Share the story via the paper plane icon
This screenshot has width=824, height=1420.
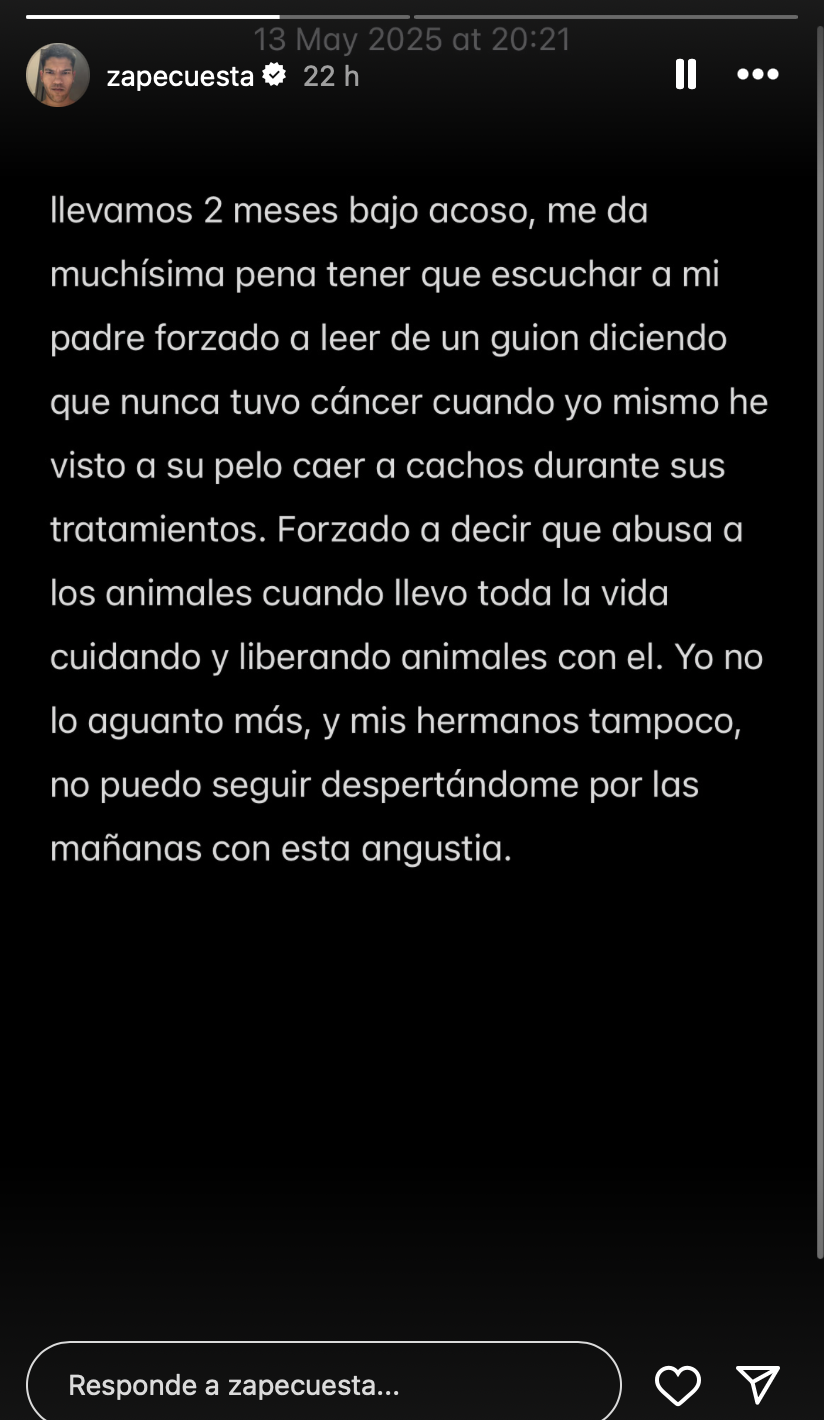pyautogui.click(x=757, y=1384)
